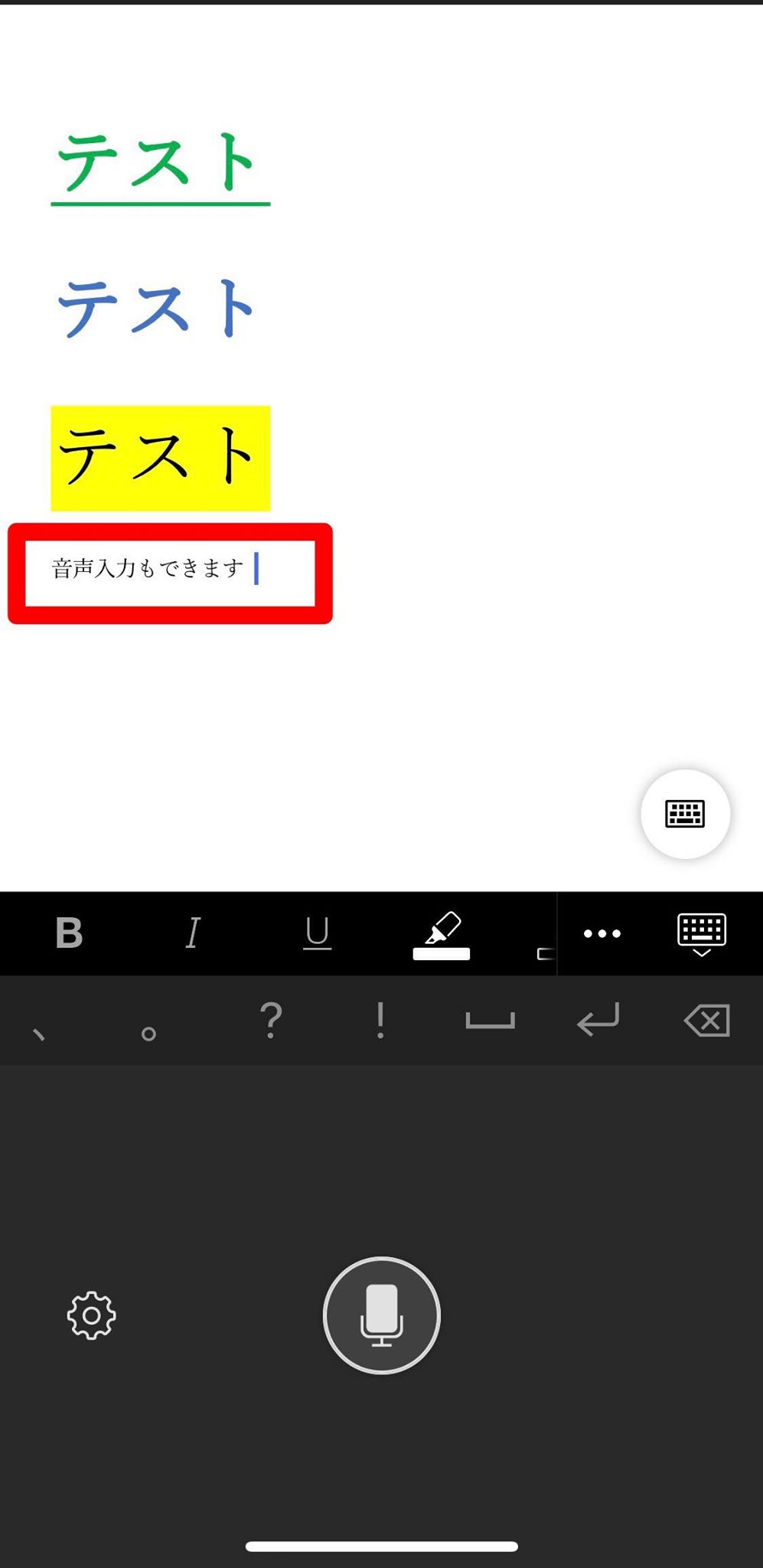Place the cursor in the voice-typed text line
The height and width of the screenshot is (1568, 763).
[148, 569]
